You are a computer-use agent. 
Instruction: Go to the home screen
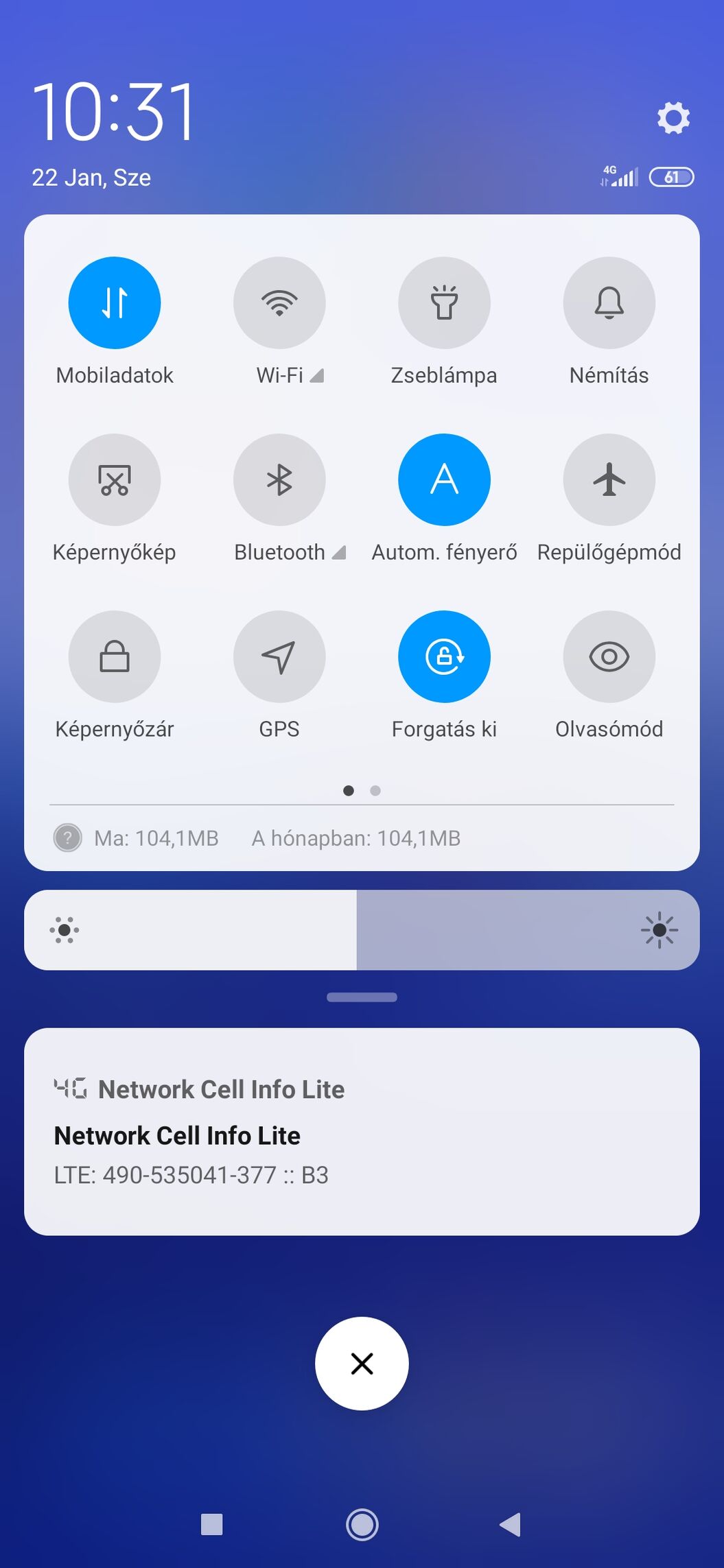tap(362, 1525)
